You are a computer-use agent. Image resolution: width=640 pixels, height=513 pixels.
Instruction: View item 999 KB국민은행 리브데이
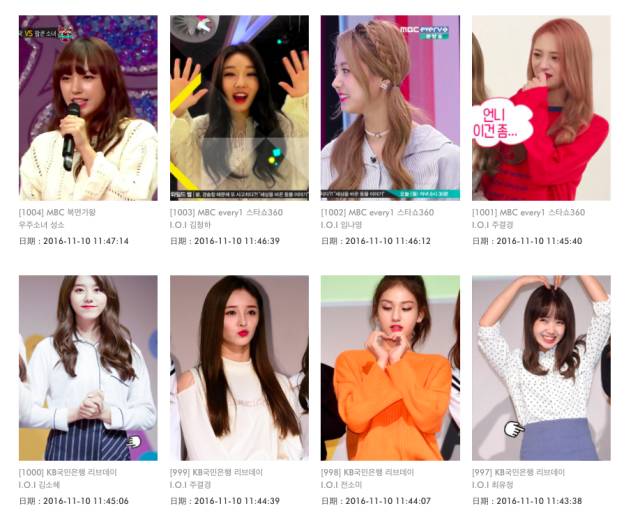[x=239, y=367]
